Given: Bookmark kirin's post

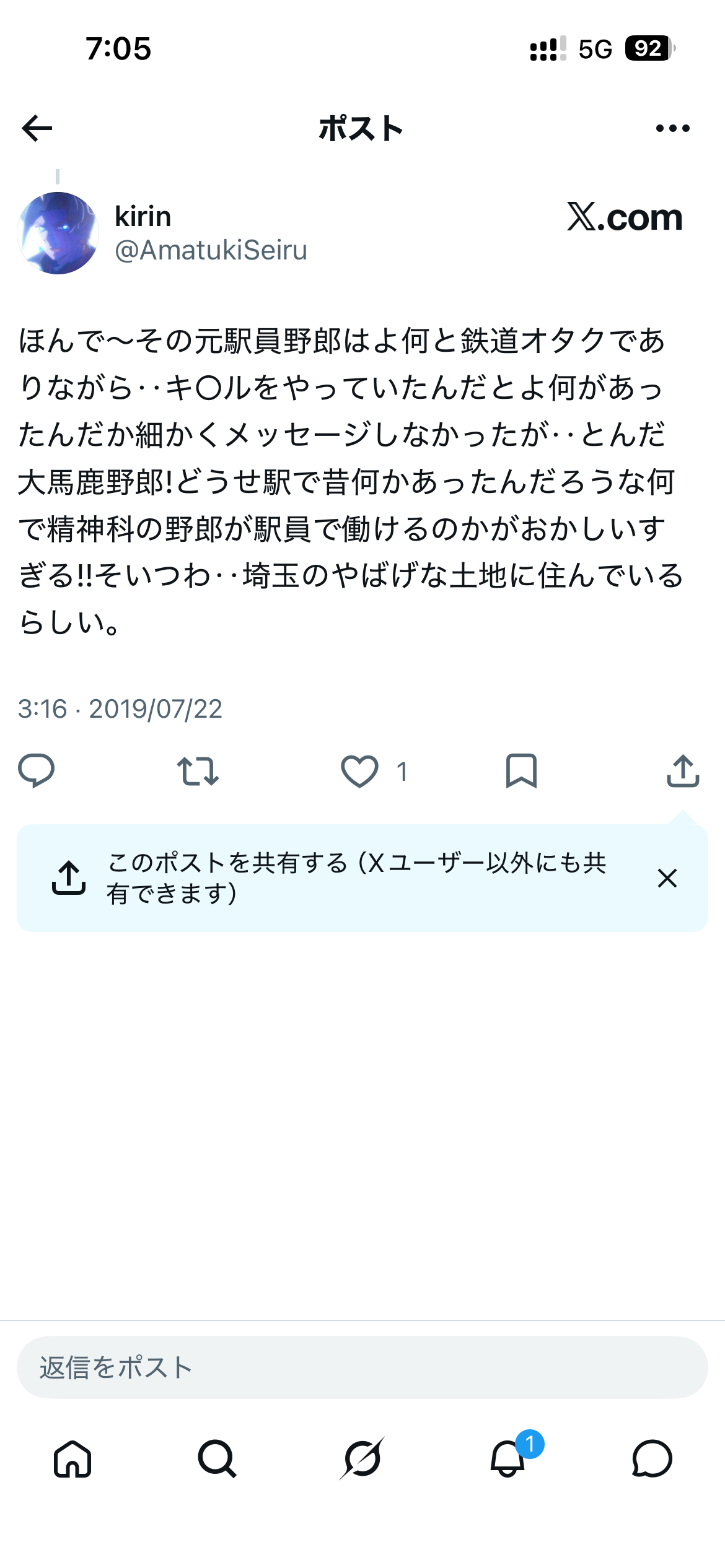Looking at the screenshot, I should 521,771.
